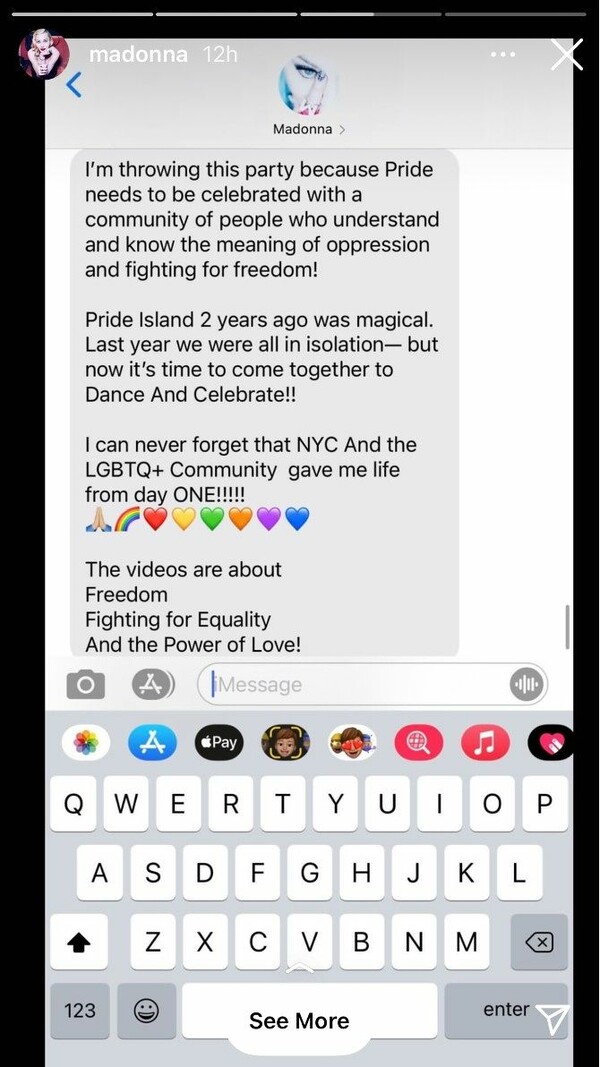Screen dimensions: 600x1067
Task: Open madonna's profile from the username
Action: (138, 54)
